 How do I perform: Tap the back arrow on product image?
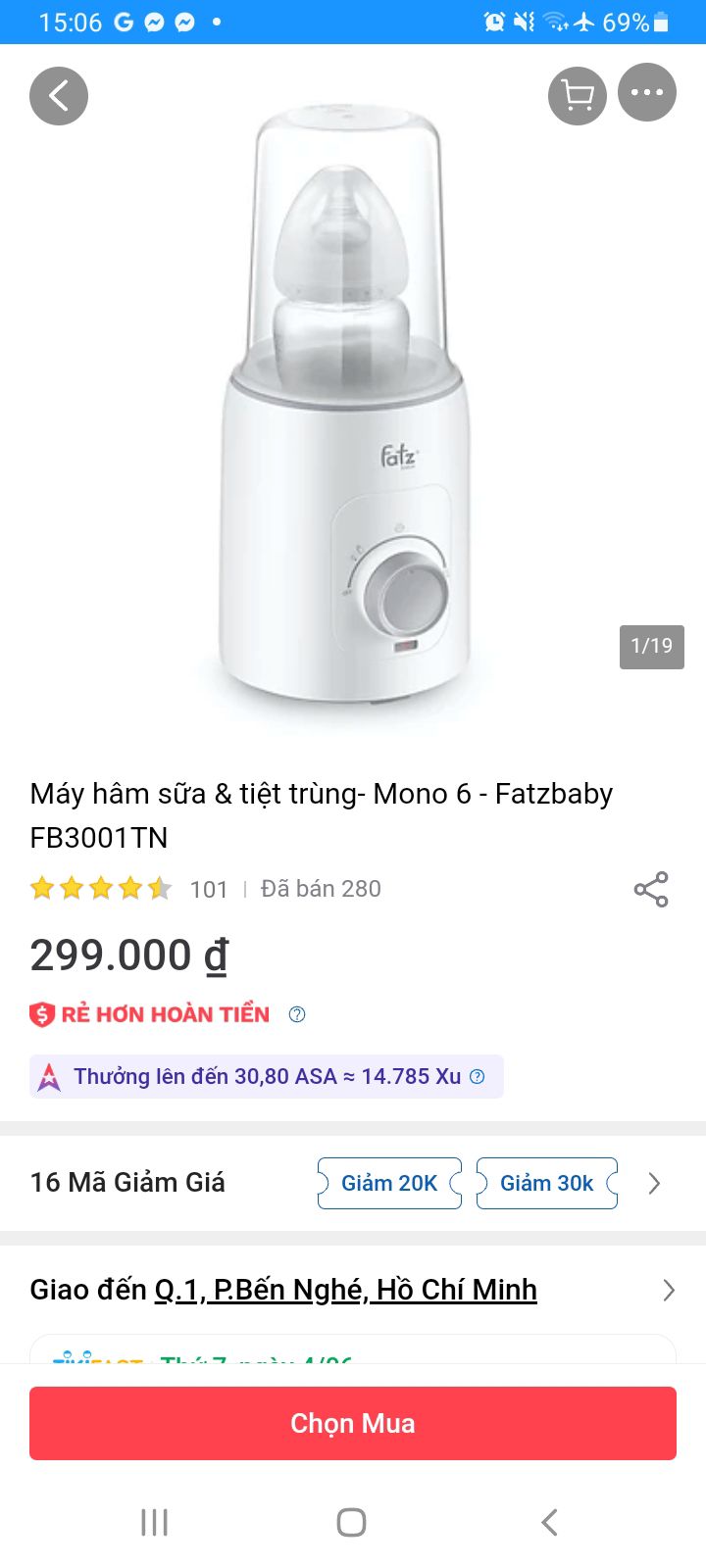point(59,95)
